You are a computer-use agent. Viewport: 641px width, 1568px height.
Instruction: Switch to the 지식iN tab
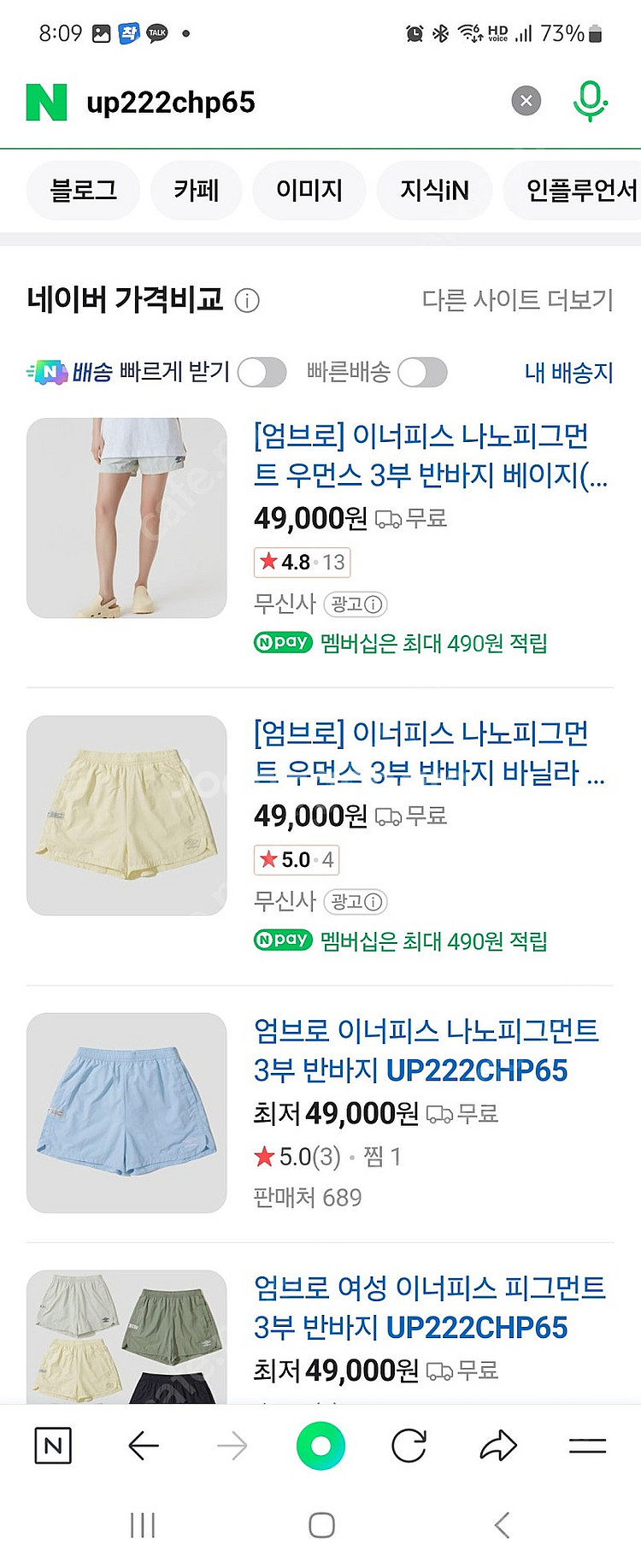click(434, 190)
